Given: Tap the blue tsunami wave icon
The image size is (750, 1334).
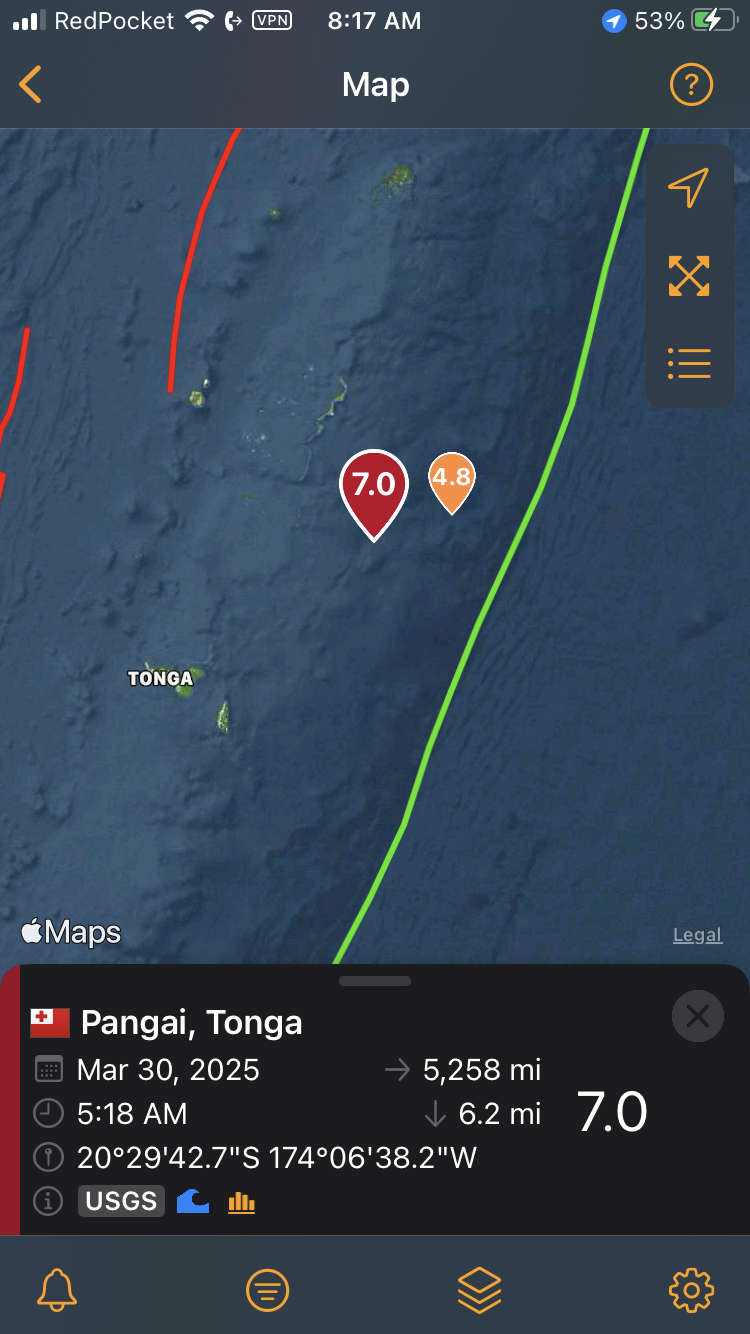Looking at the screenshot, I should [193, 1201].
